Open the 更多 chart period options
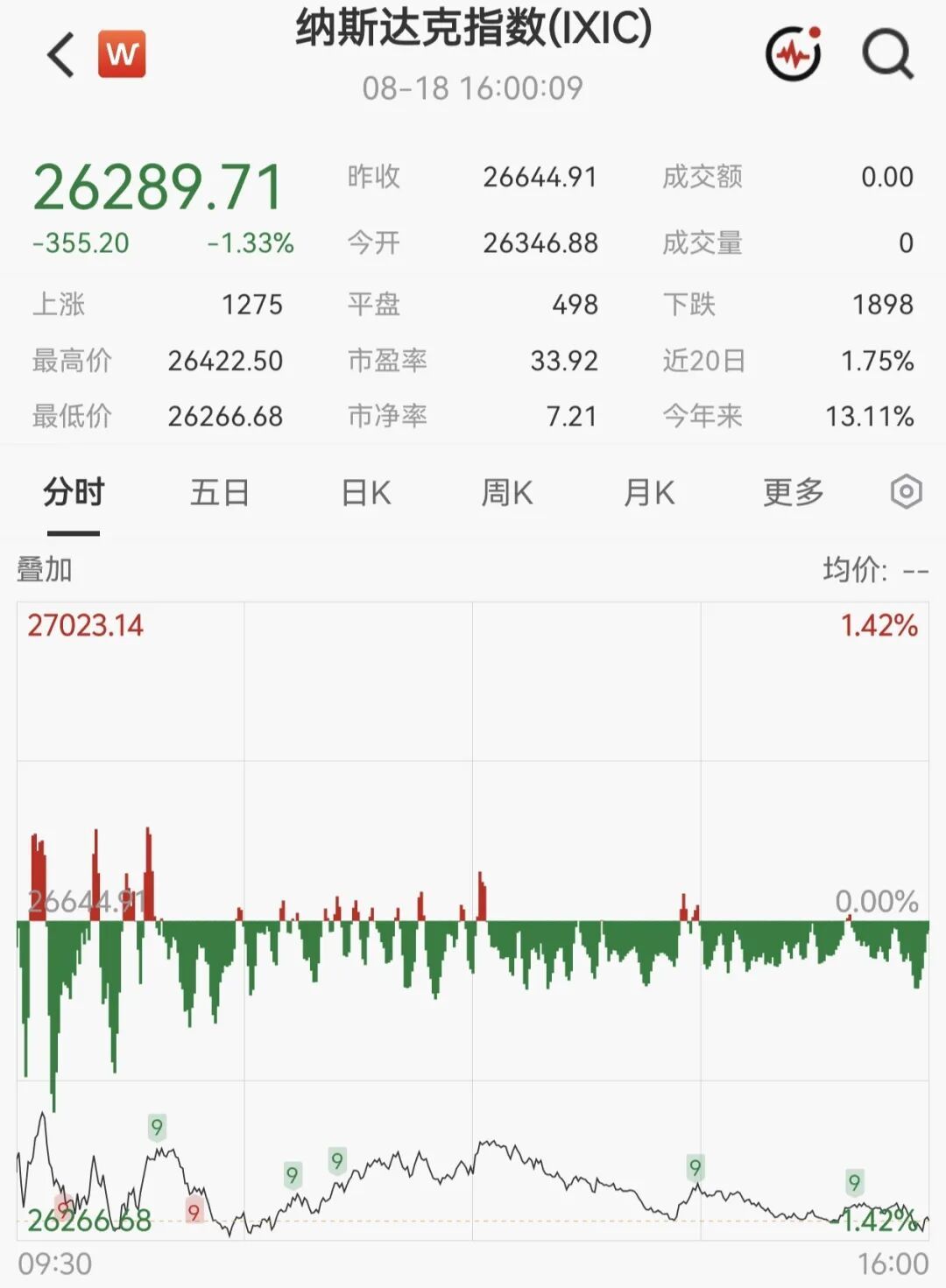 tap(794, 493)
